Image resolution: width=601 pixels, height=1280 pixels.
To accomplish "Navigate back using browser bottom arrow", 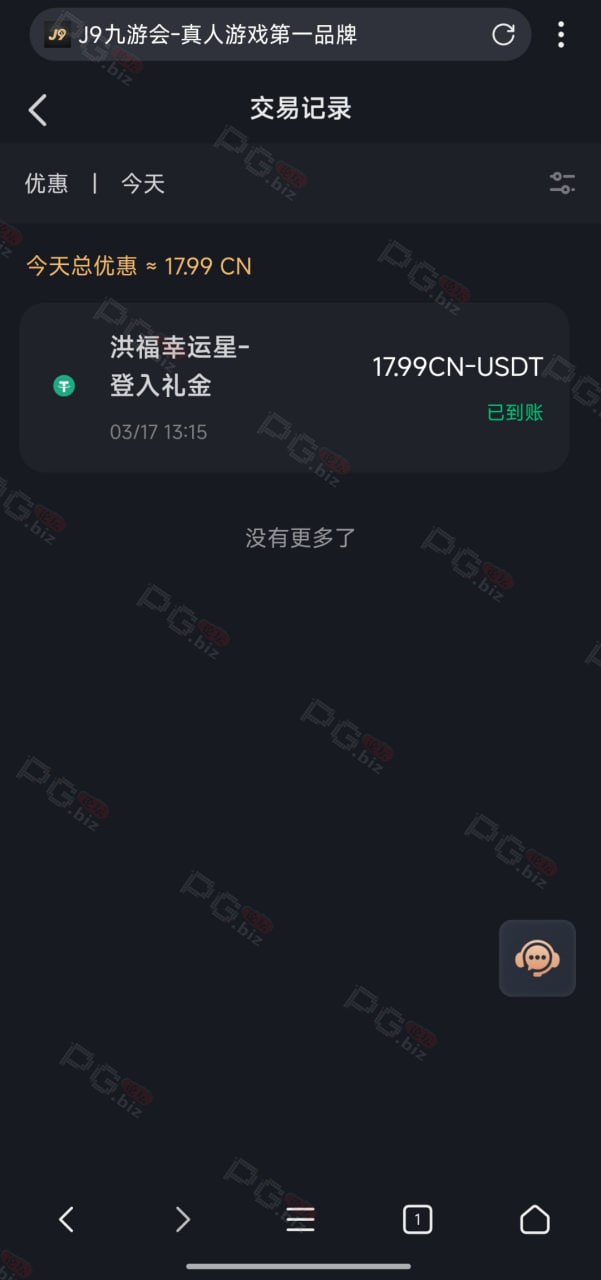I will [x=66, y=1219].
